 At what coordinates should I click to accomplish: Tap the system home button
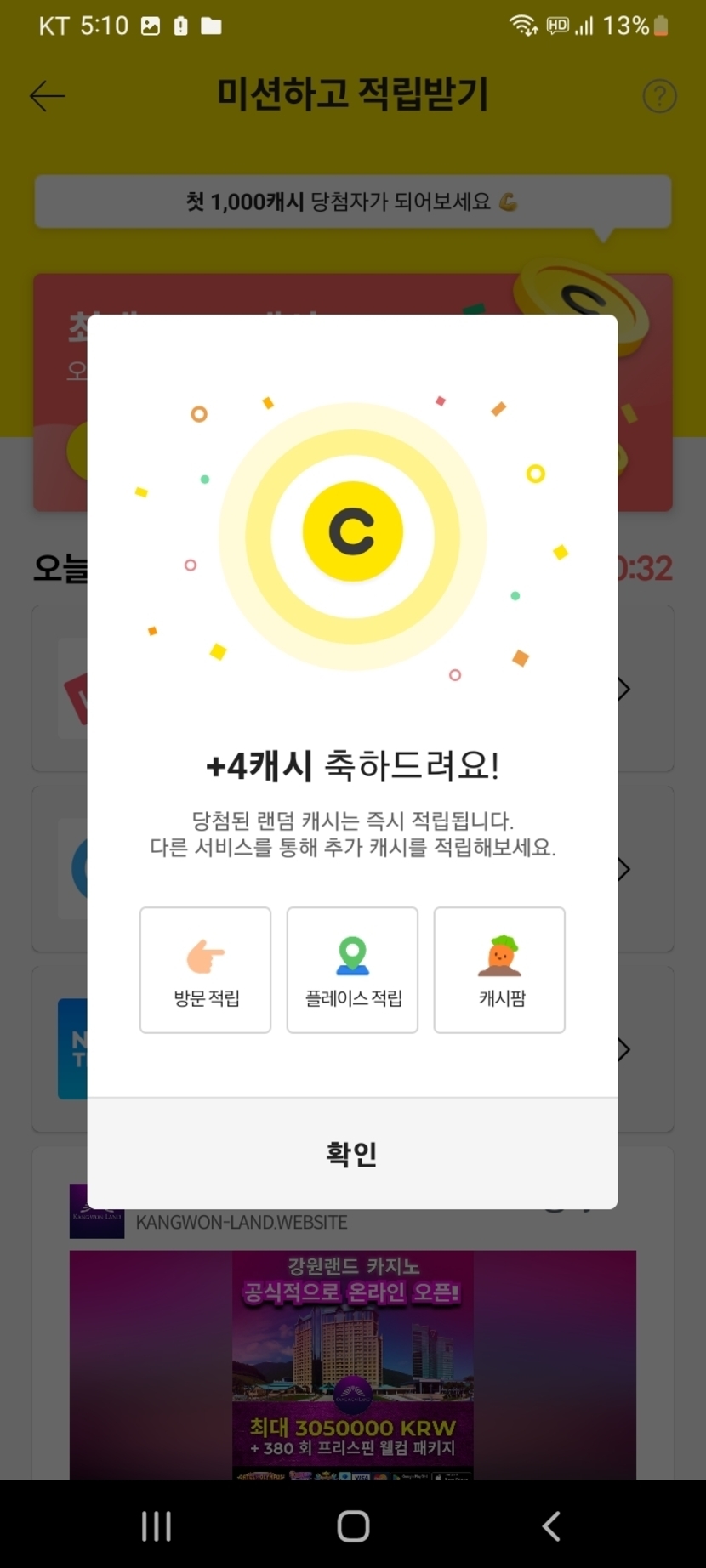pos(353,1525)
